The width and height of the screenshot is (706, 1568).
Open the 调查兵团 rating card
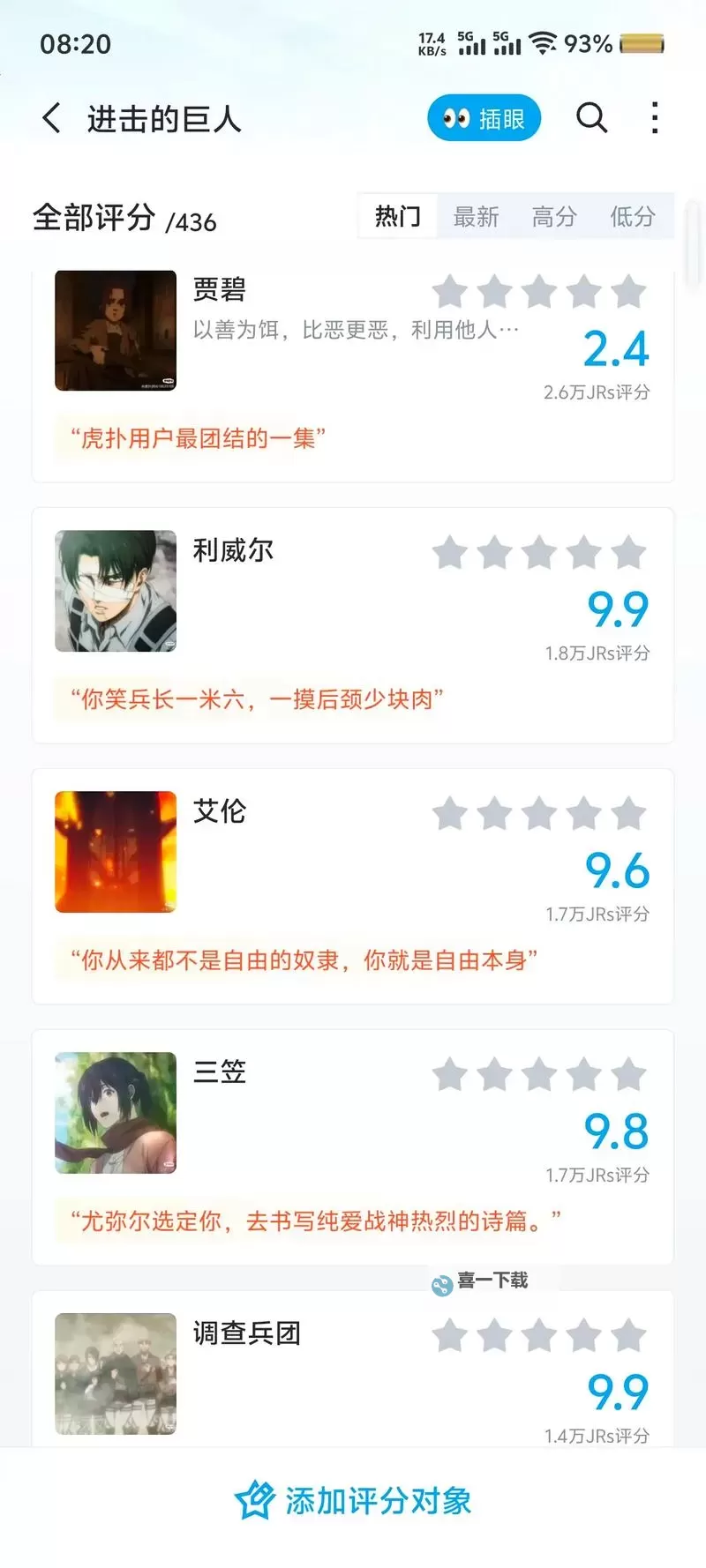click(353, 1374)
